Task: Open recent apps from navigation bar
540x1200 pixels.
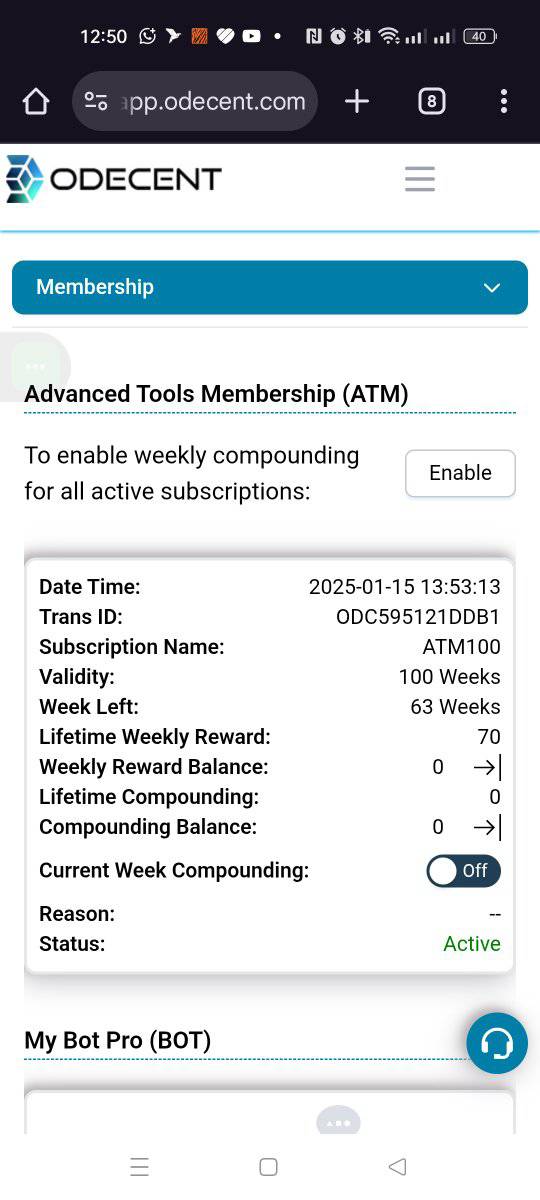Action: click(x=140, y=1166)
